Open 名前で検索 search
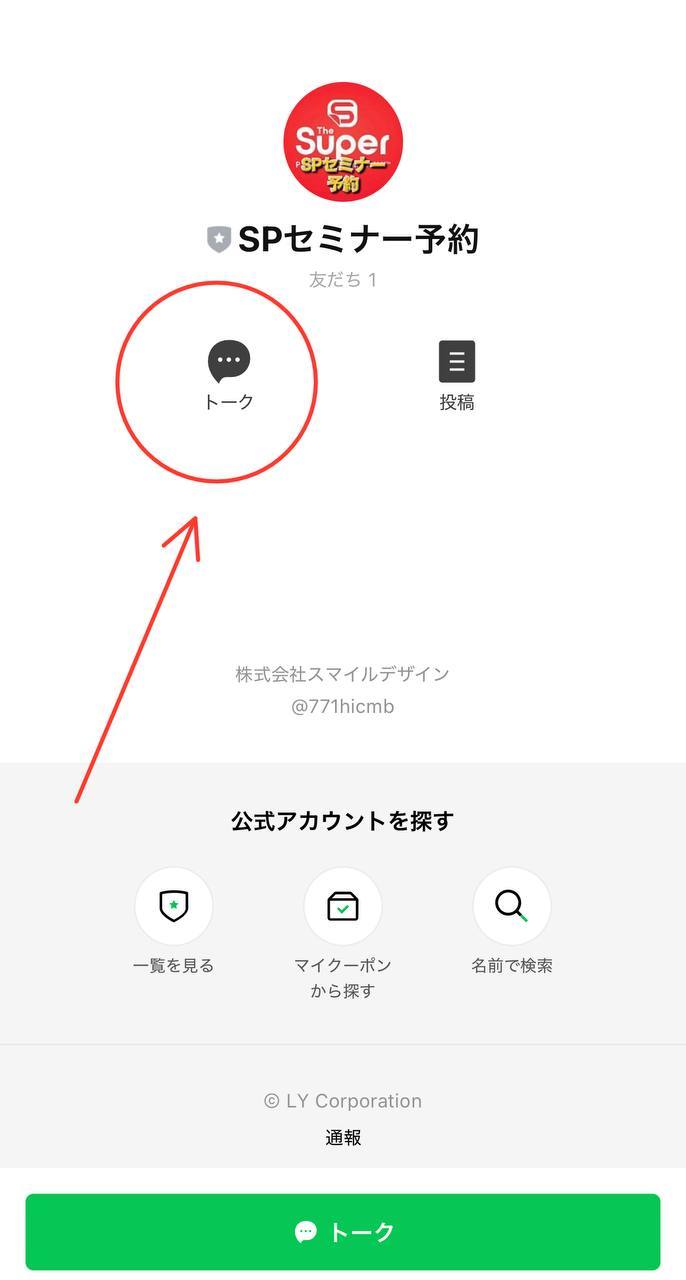The height and width of the screenshot is (1280, 686). pos(512,906)
